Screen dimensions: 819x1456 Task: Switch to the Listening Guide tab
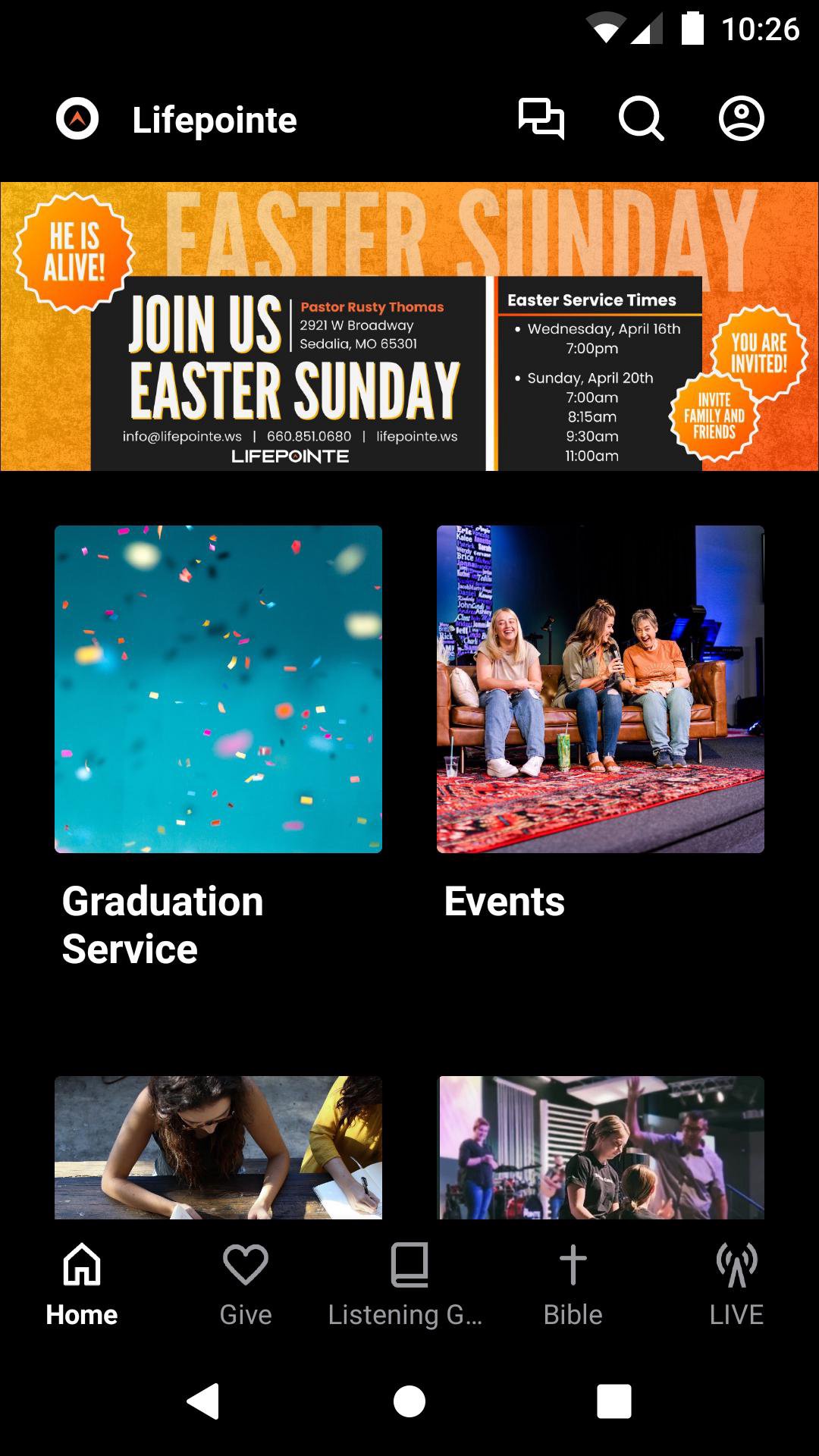point(409,1285)
